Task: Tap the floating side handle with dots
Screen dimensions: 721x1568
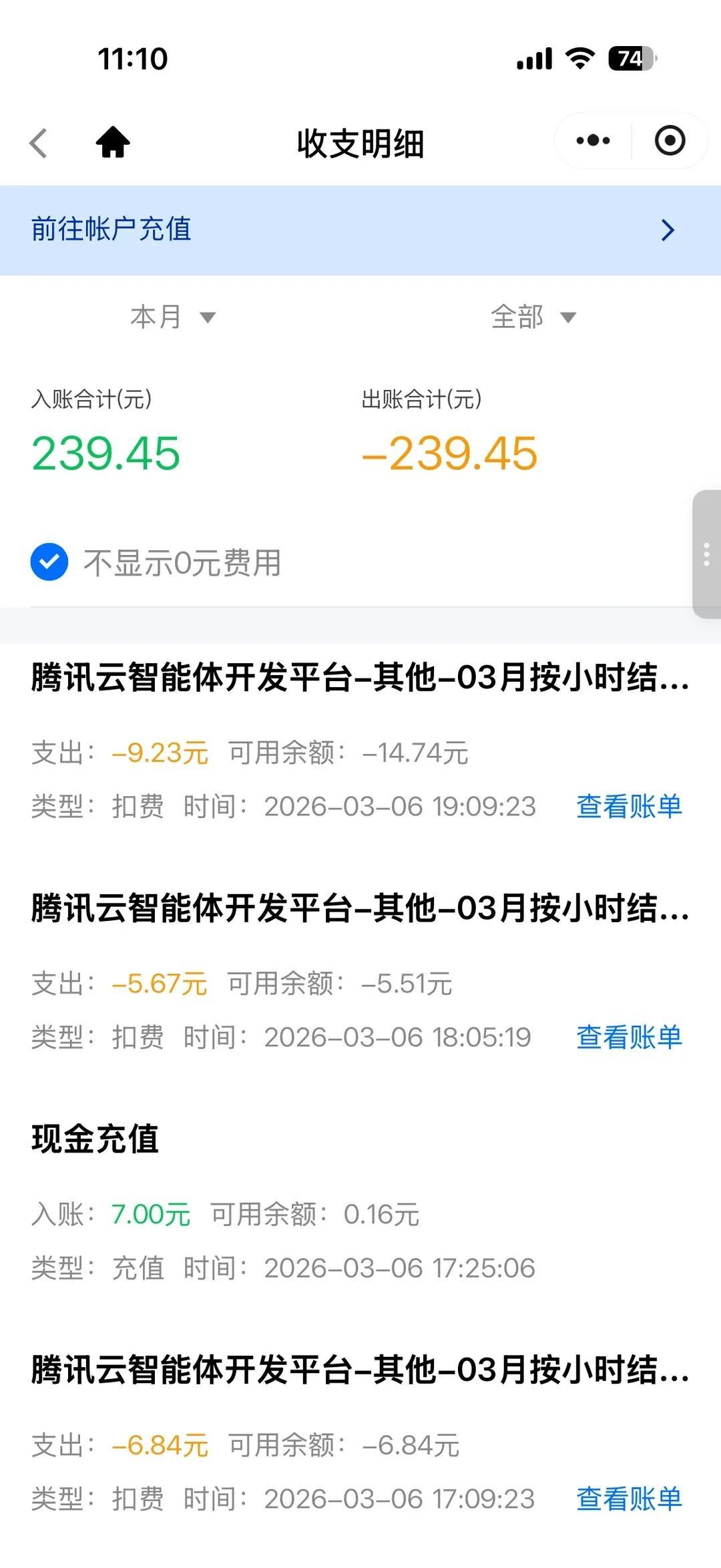Action: (x=706, y=554)
